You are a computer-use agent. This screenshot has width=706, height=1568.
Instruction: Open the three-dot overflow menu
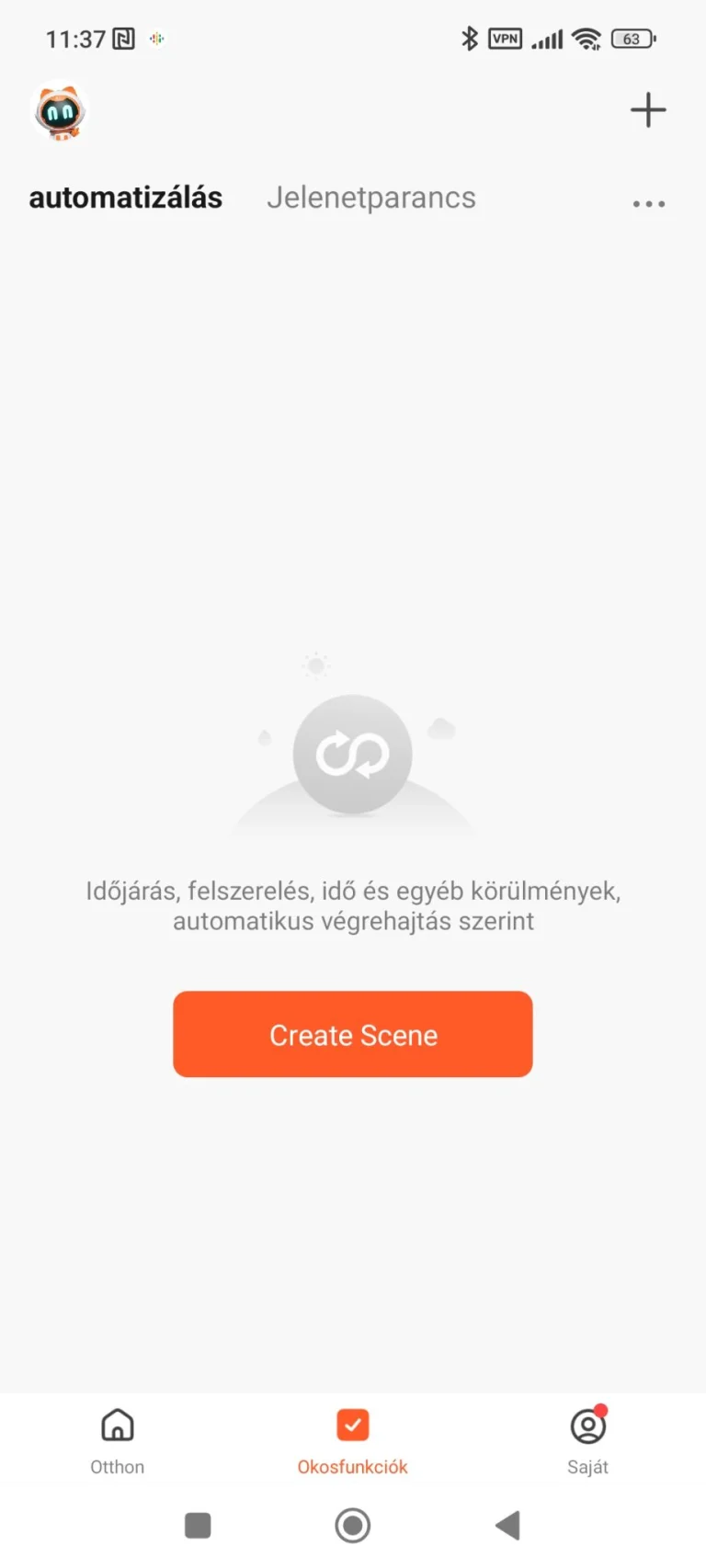[x=649, y=203]
